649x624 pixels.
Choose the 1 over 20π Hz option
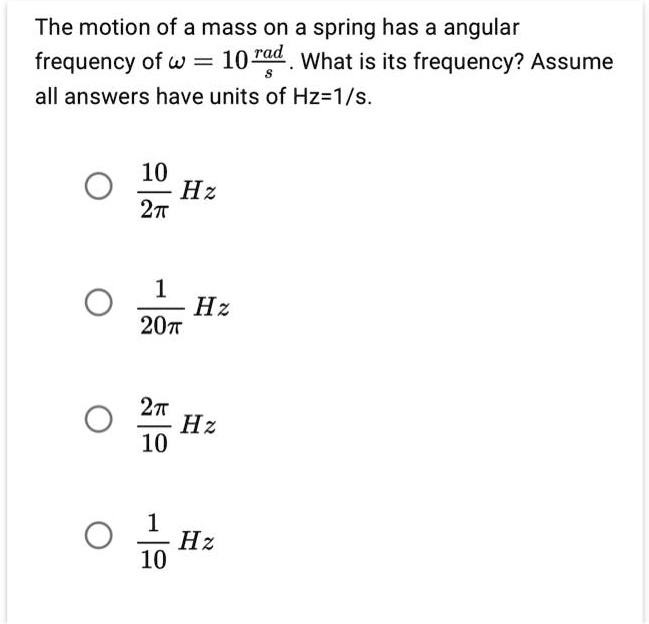98,303
